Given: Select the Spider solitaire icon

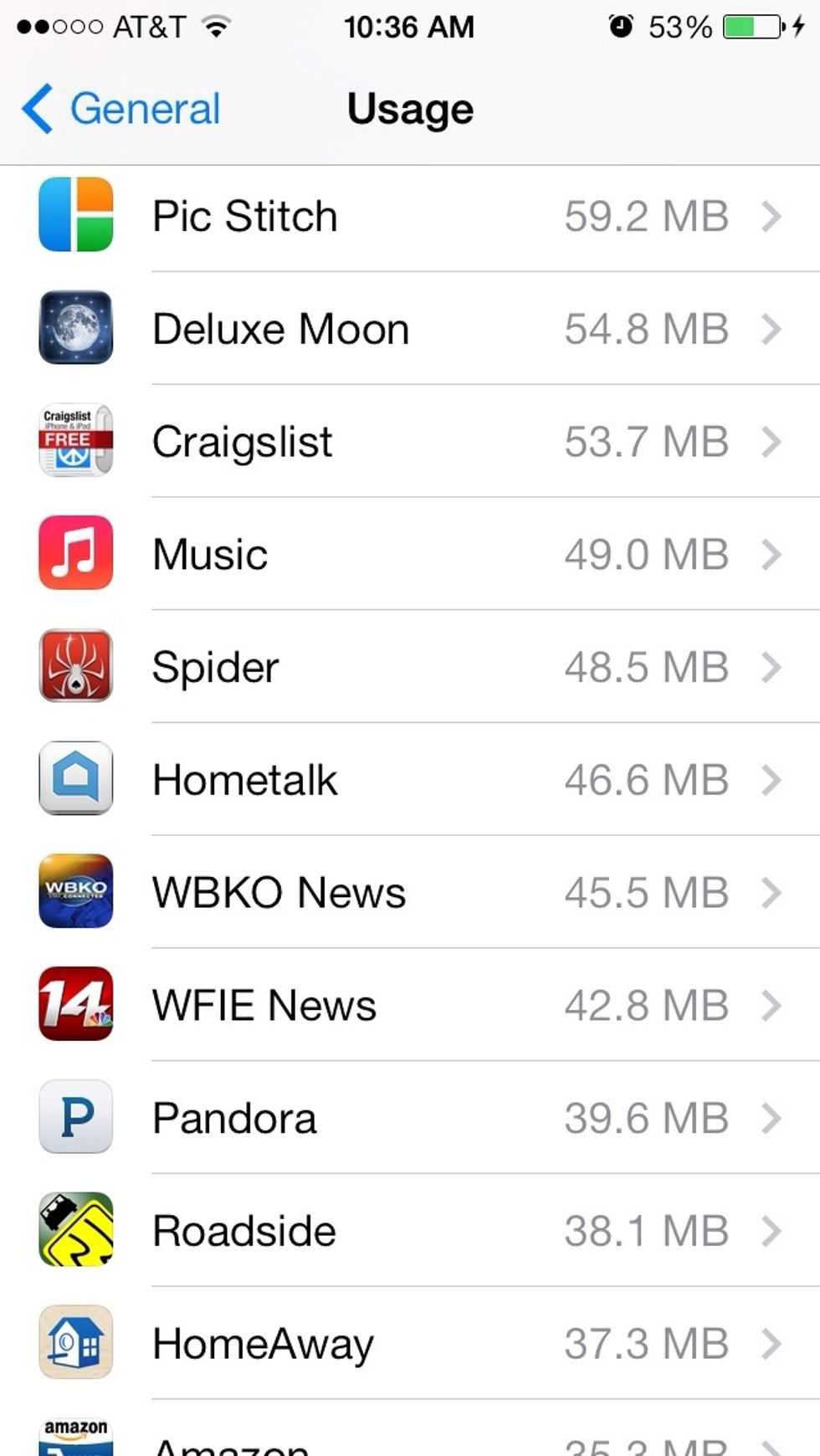Looking at the screenshot, I should (75, 667).
